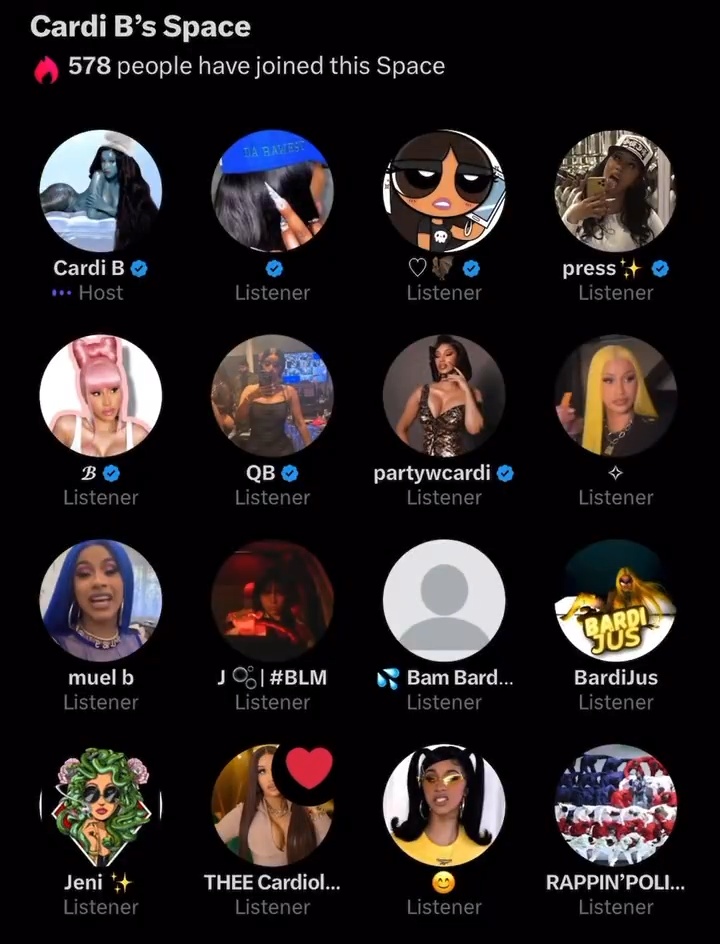The height and width of the screenshot is (944, 720).
Task: Open the Powerpuff-style cartoon avatar listener
Action: (x=444, y=191)
